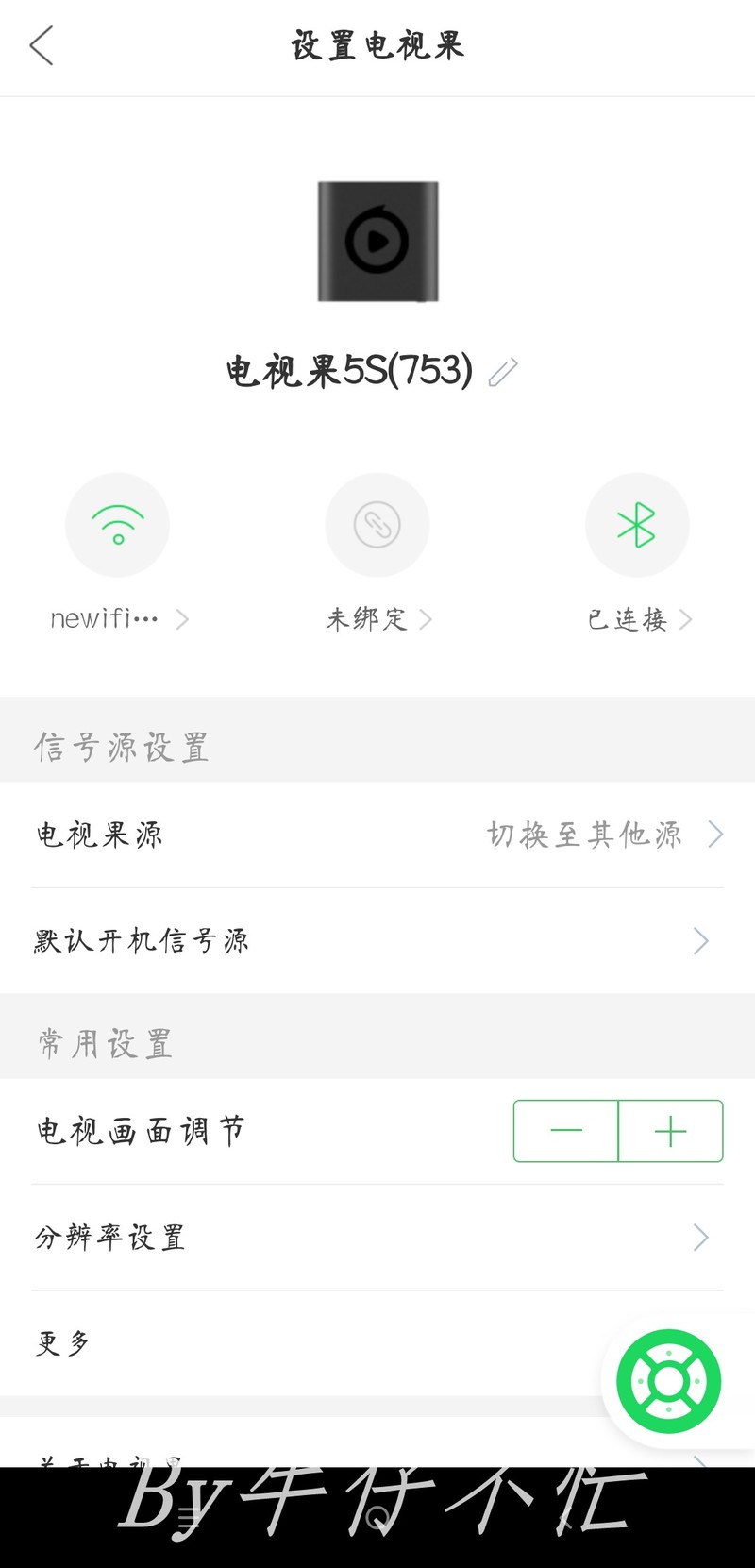Tap the back arrow at top left

point(42,44)
